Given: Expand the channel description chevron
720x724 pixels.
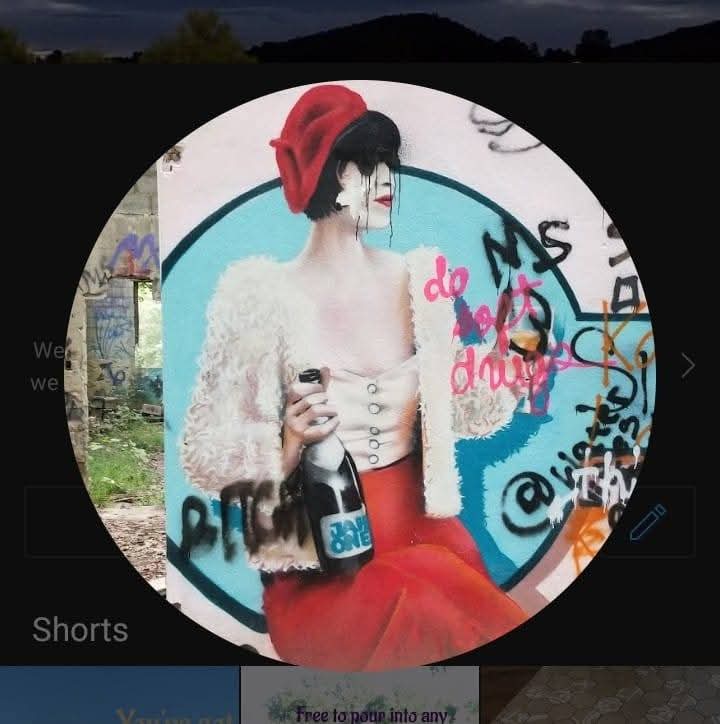Looking at the screenshot, I should (688, 366).
